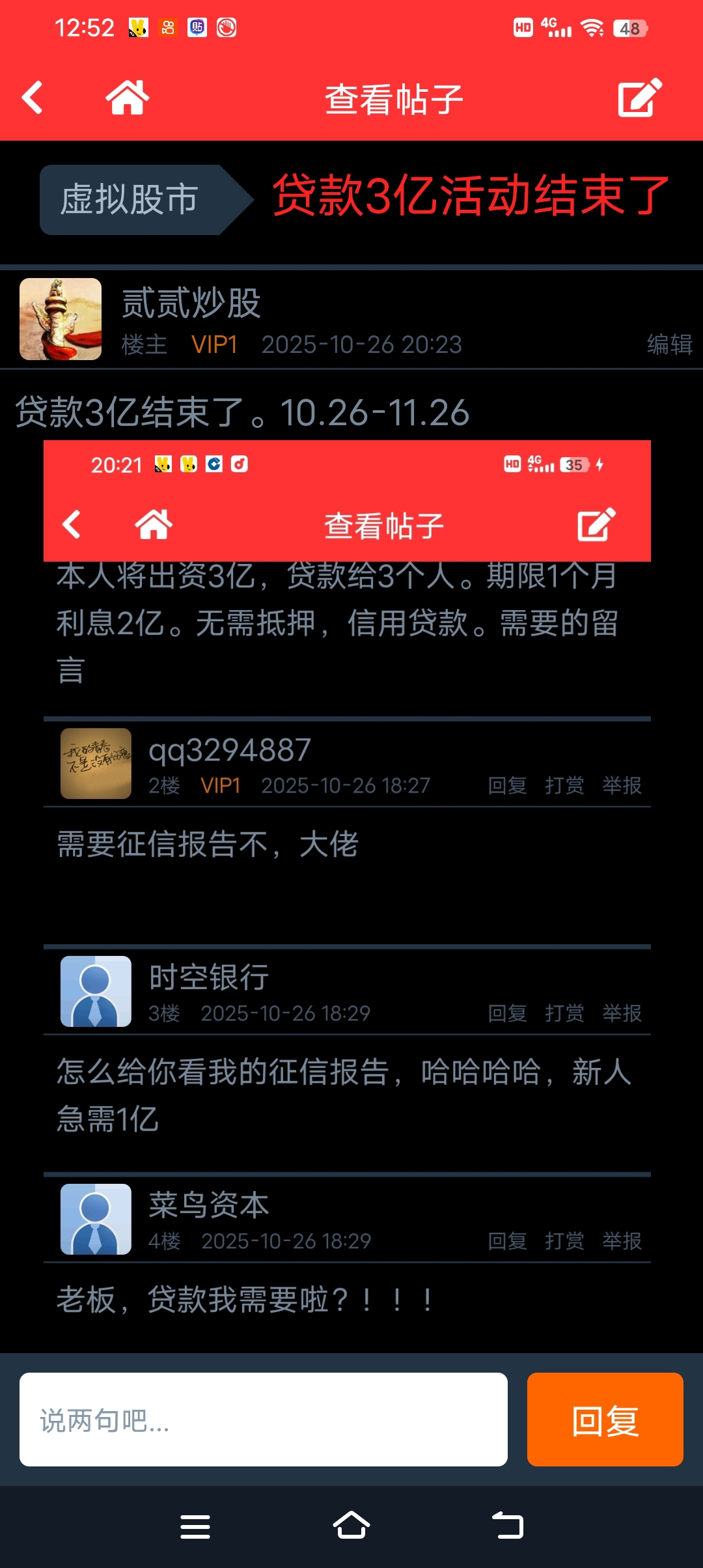Focus the 说两句吧... reply field

(264, 1420)
